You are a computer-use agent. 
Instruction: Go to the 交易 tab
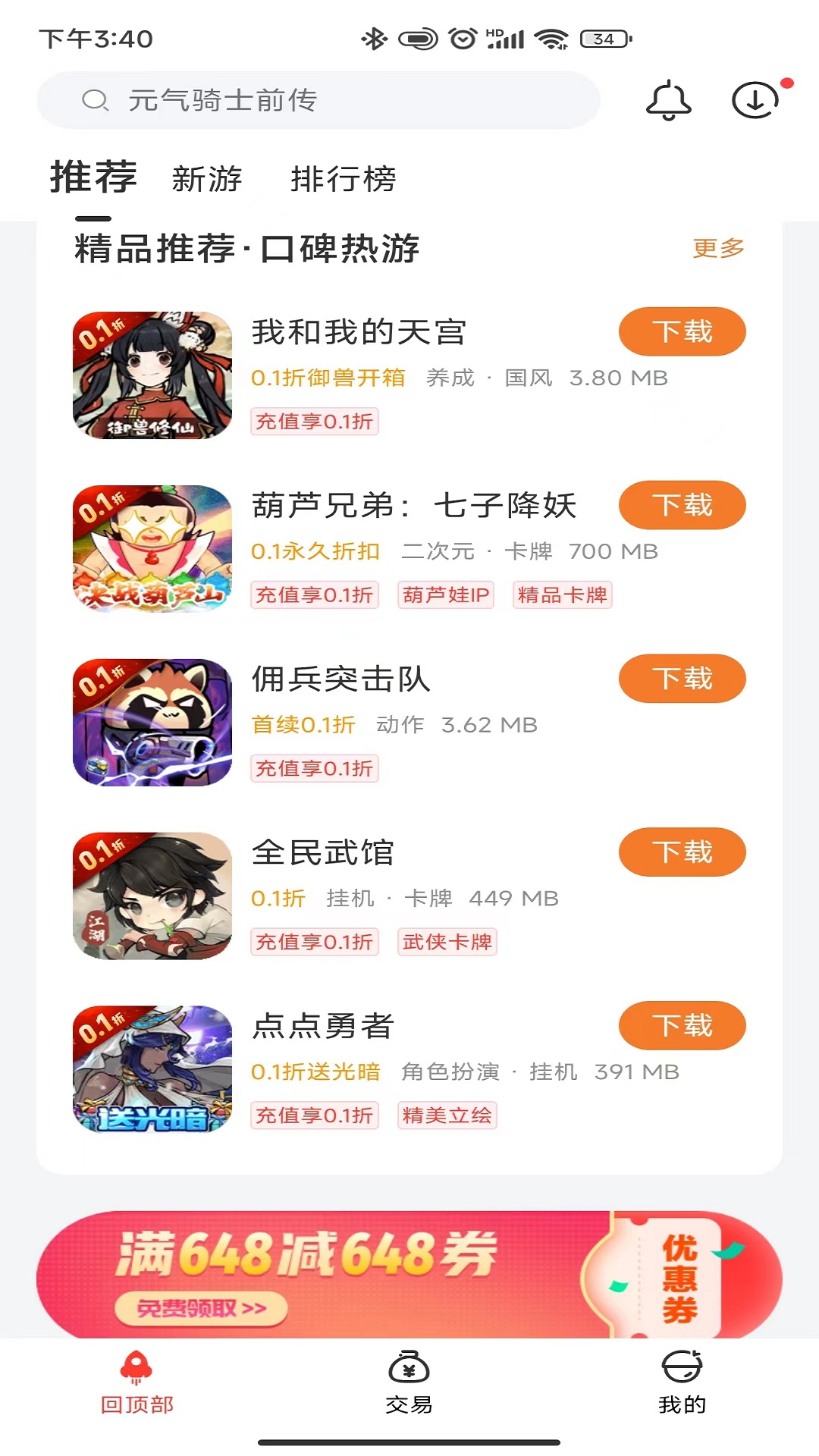pos(409,1382)
